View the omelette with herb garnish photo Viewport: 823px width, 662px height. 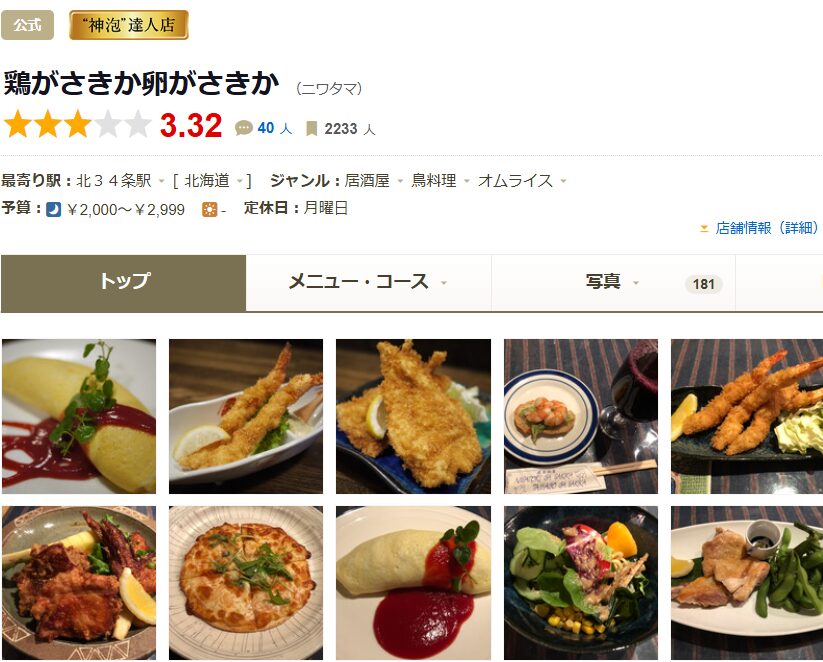(x=79, y=416)
